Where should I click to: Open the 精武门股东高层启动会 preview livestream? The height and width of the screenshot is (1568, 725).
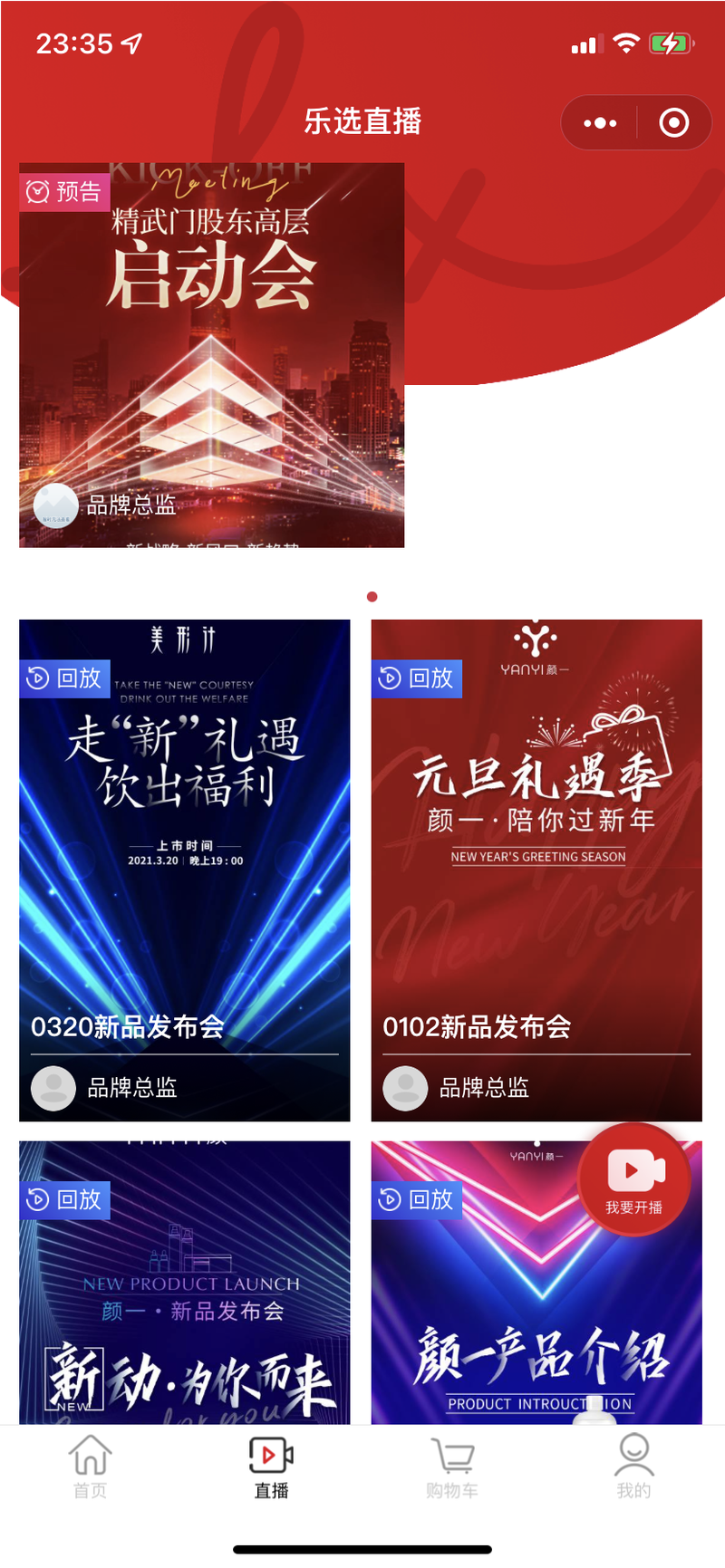[211, 355]
